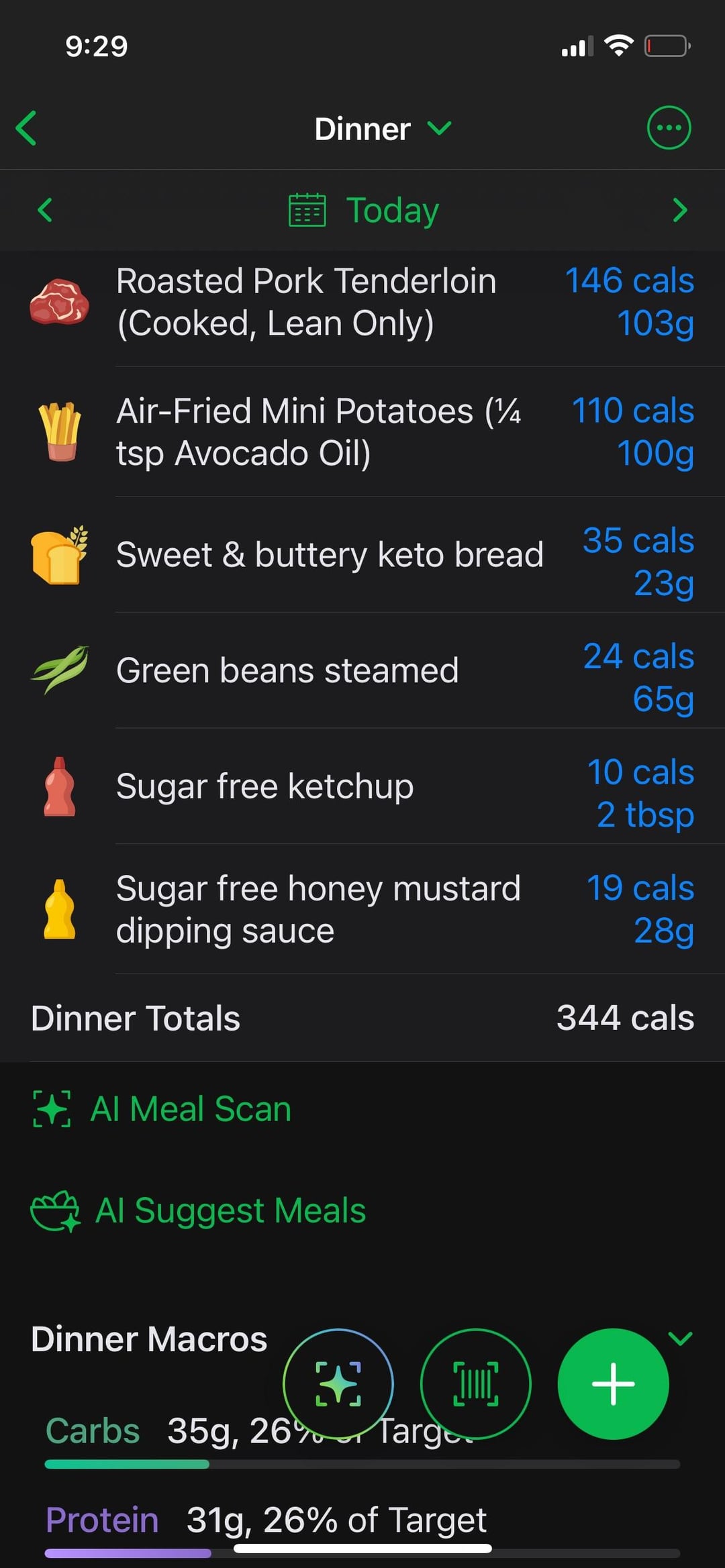Go to the next day
The image size is (725, 1568).
tap(679, 210)
